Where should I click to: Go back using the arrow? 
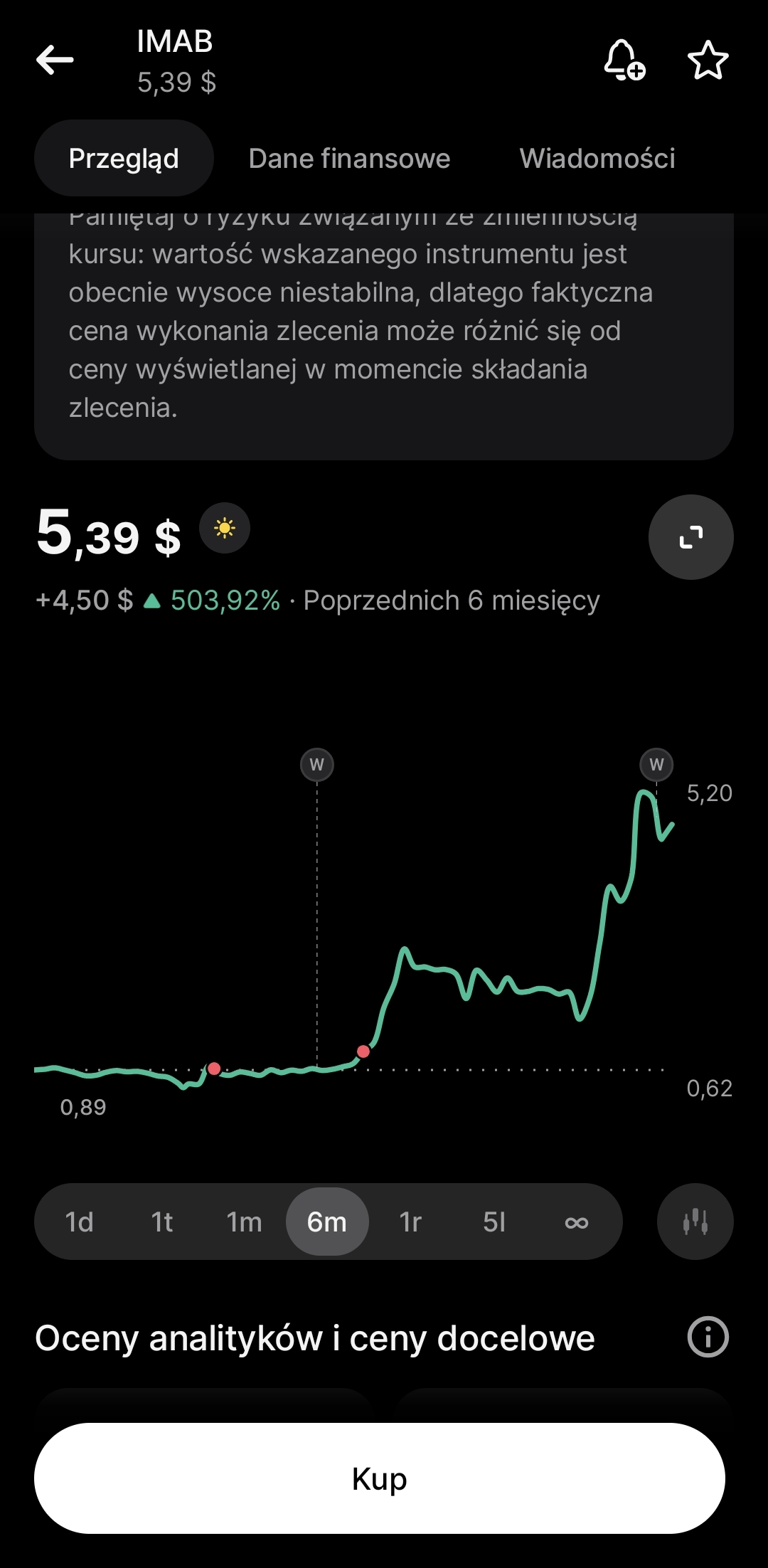[55, 60]
